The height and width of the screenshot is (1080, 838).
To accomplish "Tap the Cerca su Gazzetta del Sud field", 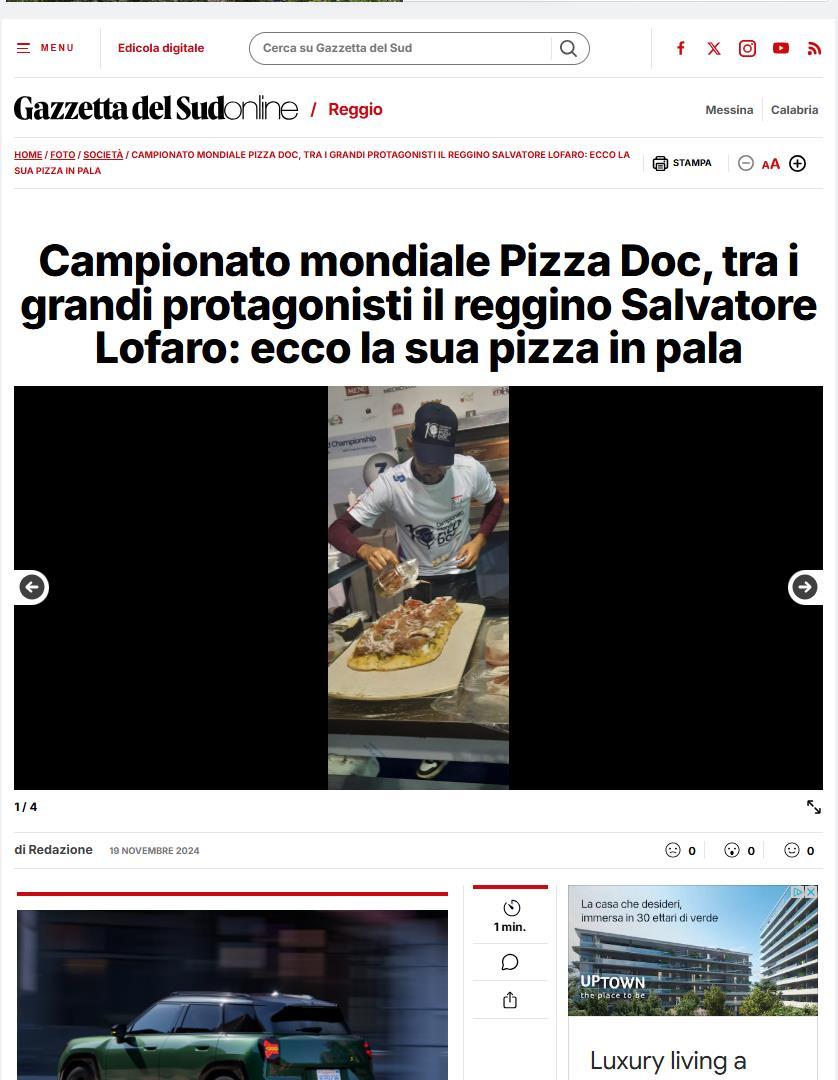I will click(x=400, y=48).
